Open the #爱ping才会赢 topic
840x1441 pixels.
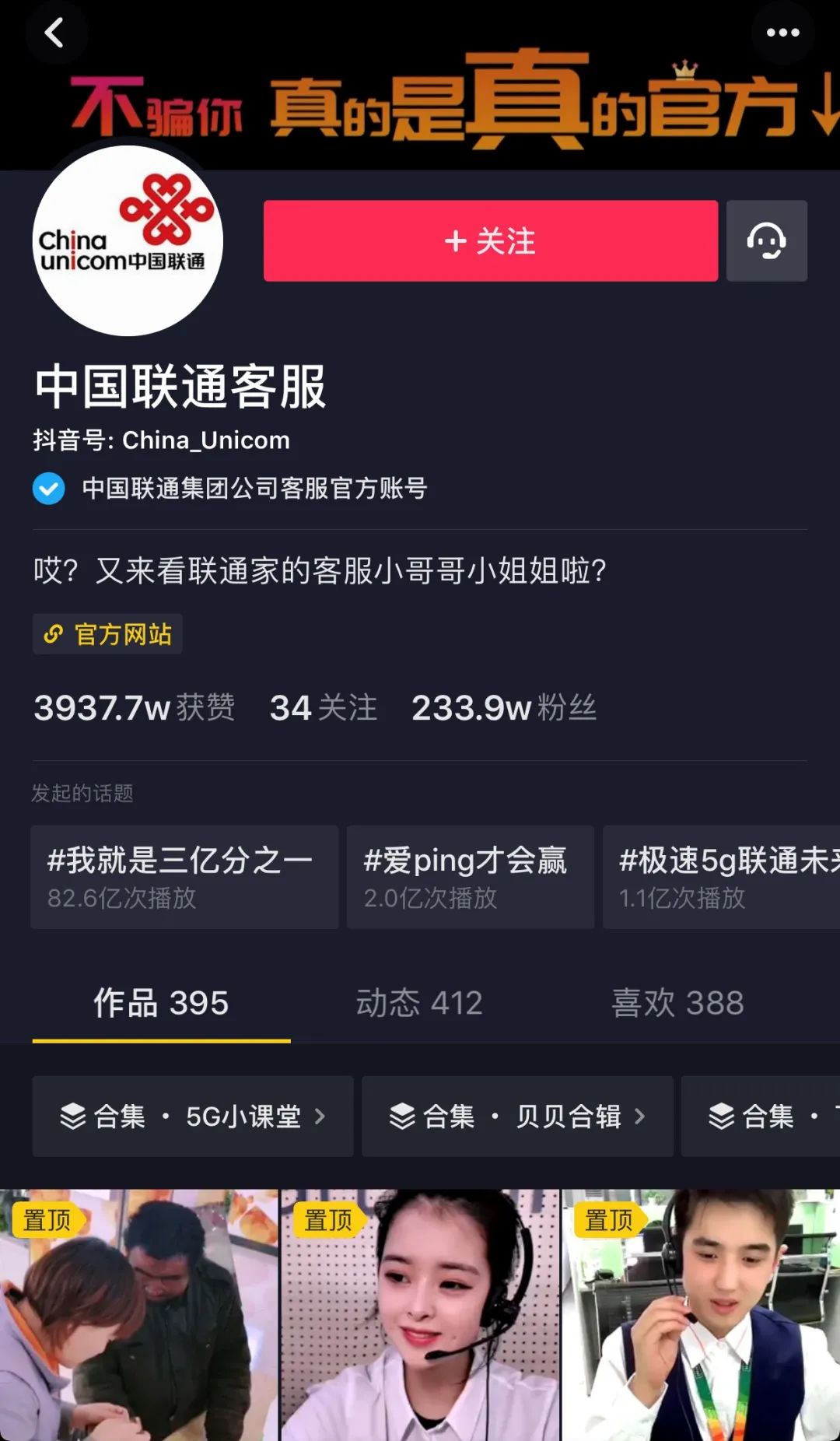pos(470,877)
